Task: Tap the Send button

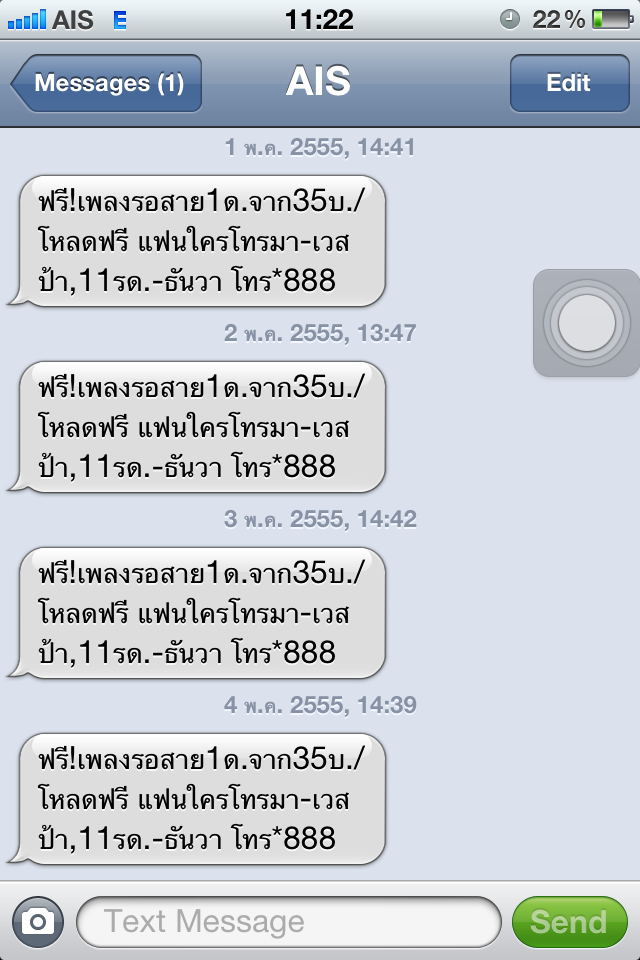Action: coord(569,921)
